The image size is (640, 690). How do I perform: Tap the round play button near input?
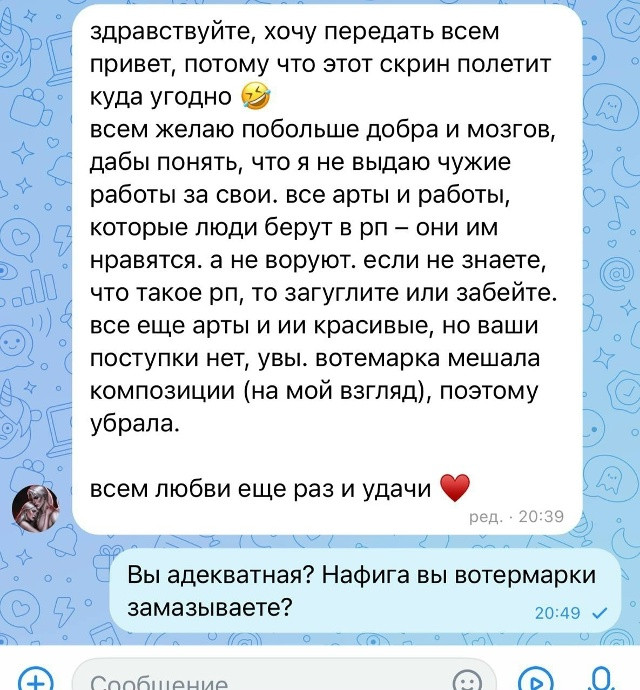pos(538,680)
